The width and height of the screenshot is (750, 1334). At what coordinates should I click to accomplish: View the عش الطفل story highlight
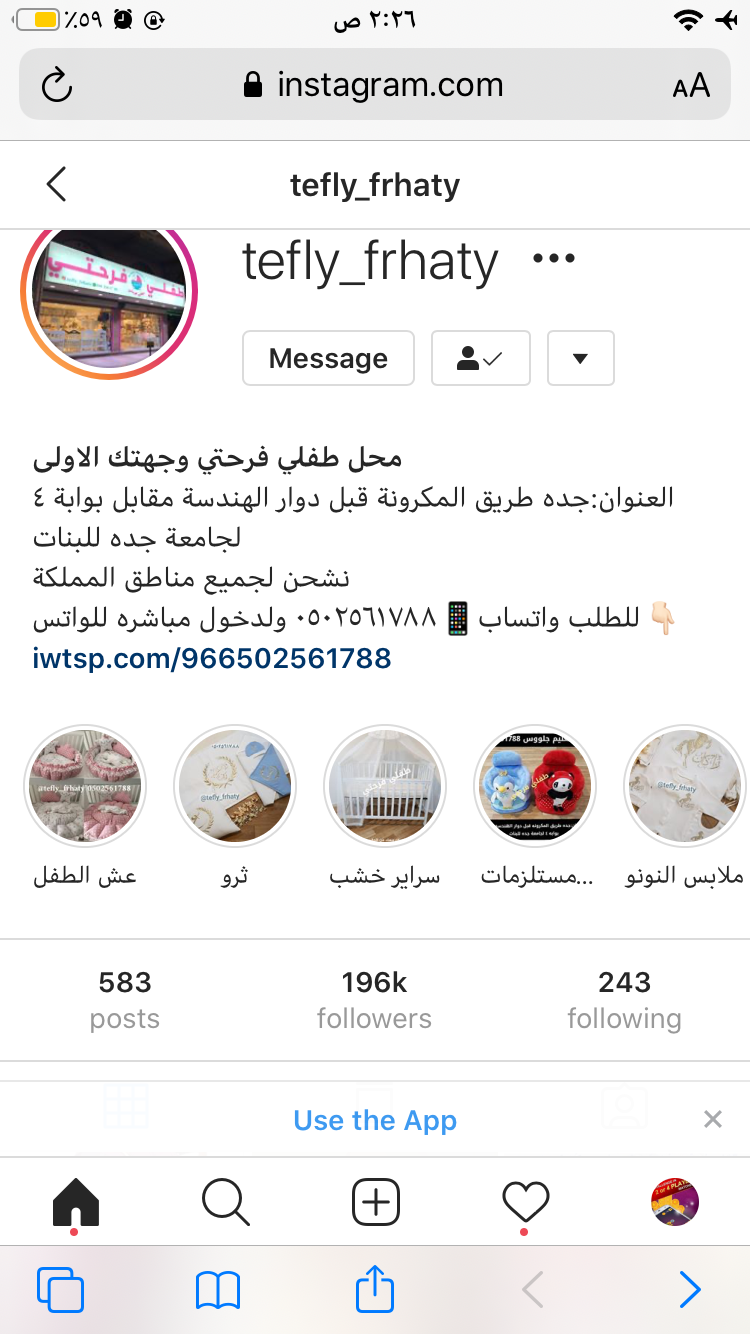(85, 786)
